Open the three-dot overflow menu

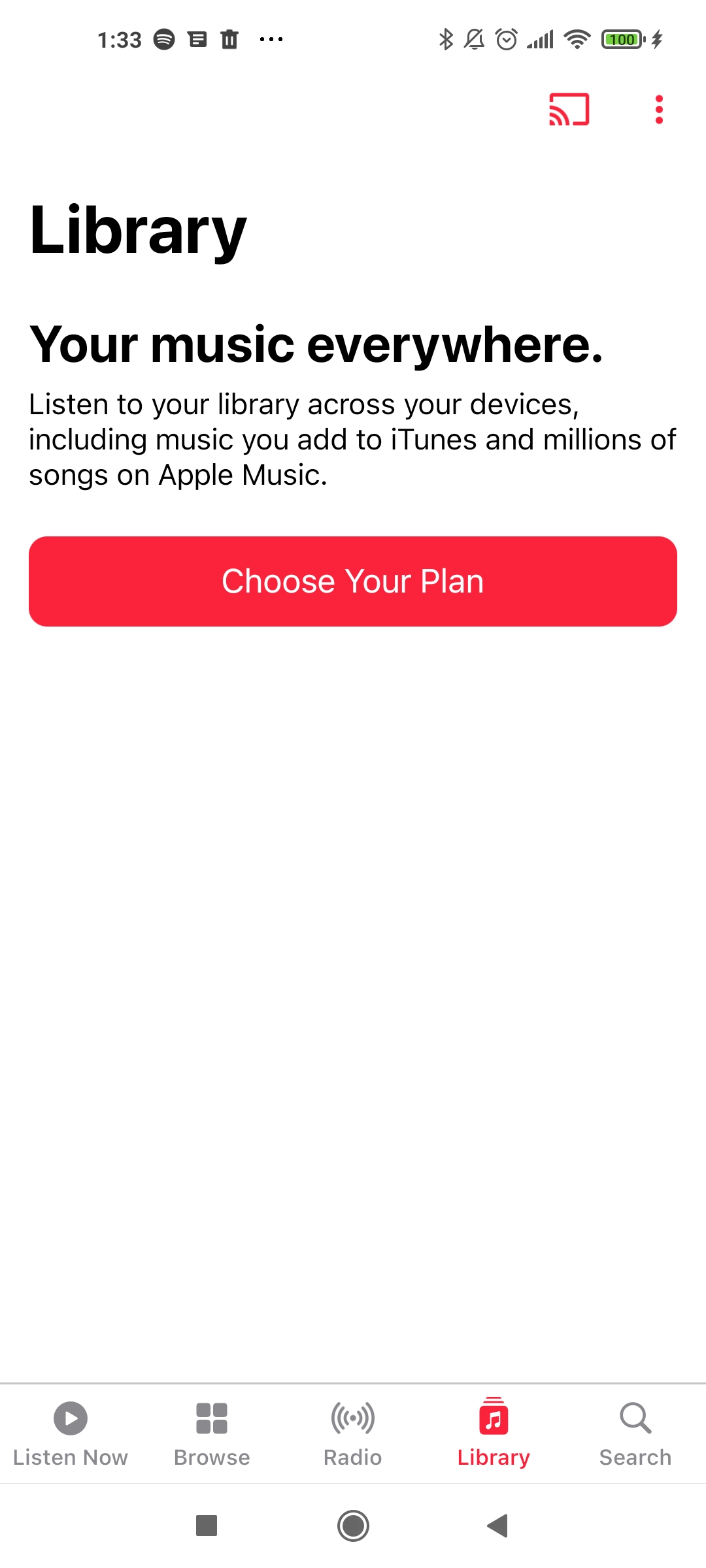[x=659, y=109]
